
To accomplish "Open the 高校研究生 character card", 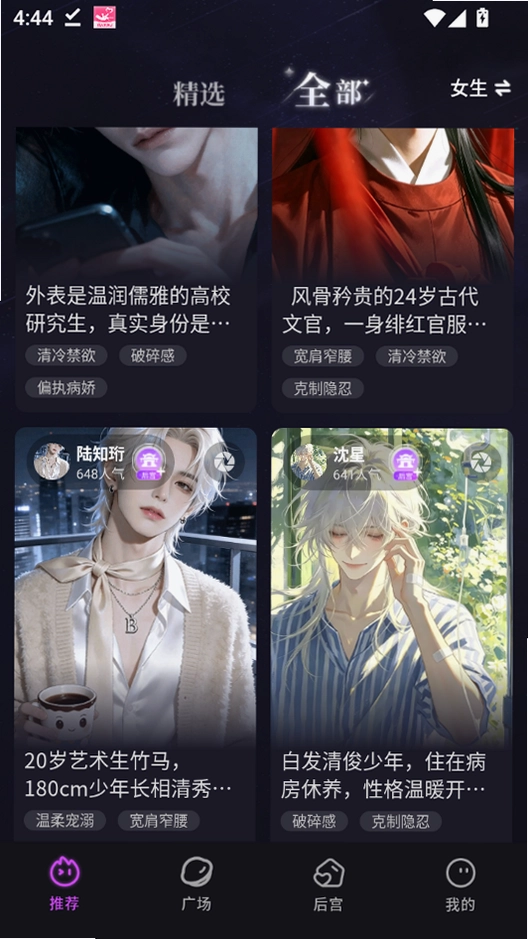I will pyautogui.click(x=136, y=269).
